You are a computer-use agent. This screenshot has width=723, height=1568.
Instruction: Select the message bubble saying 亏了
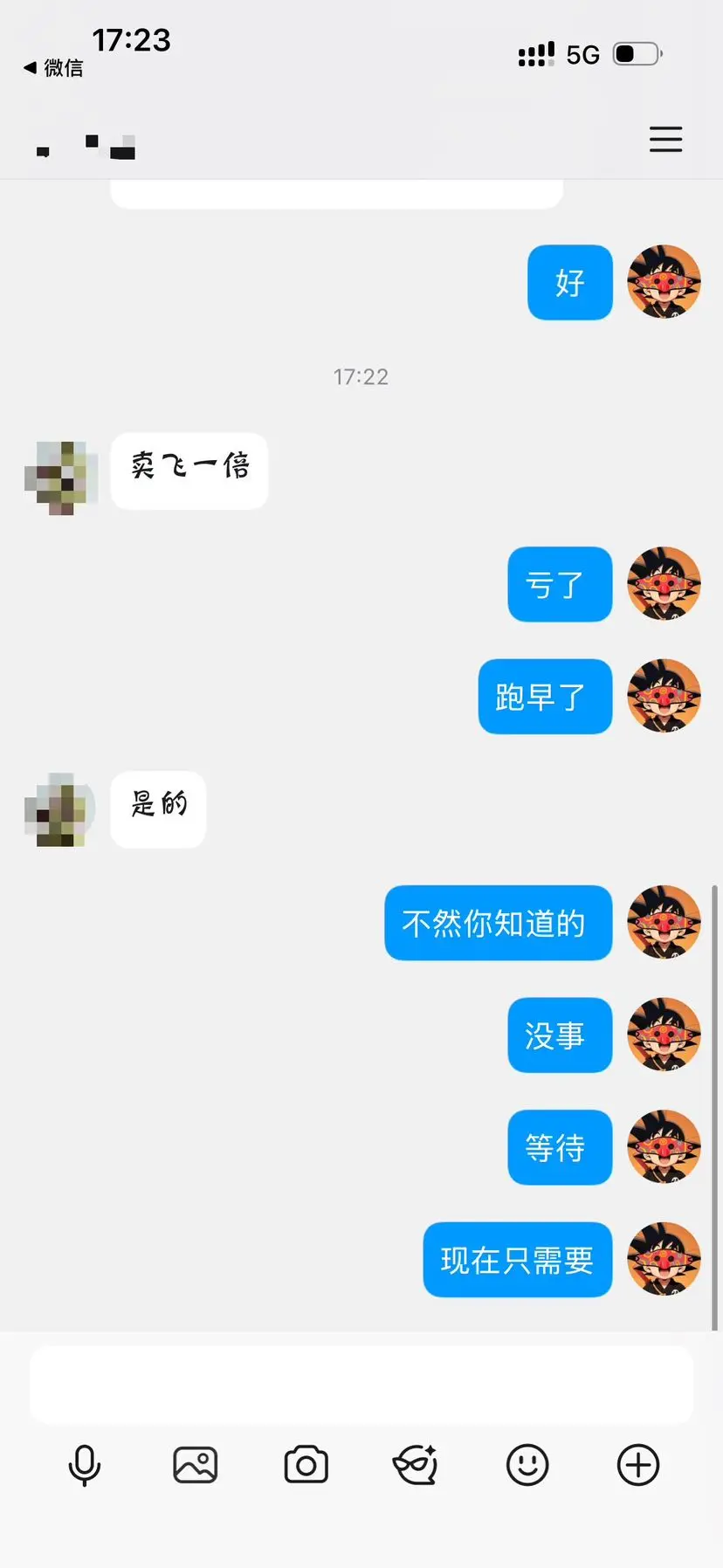(x=560, y=585)
